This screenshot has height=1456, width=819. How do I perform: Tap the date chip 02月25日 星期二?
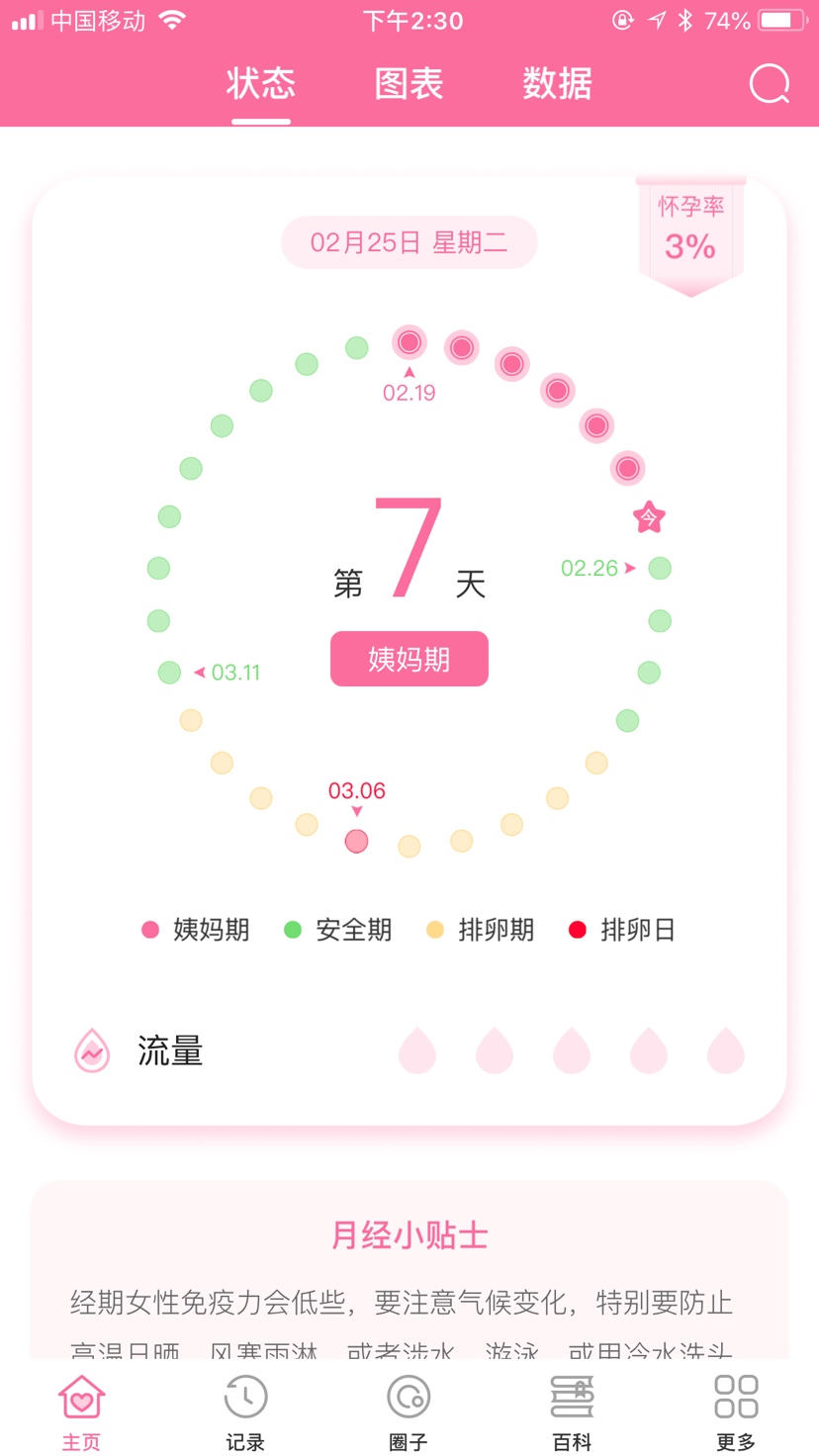[x=409, y=242]
